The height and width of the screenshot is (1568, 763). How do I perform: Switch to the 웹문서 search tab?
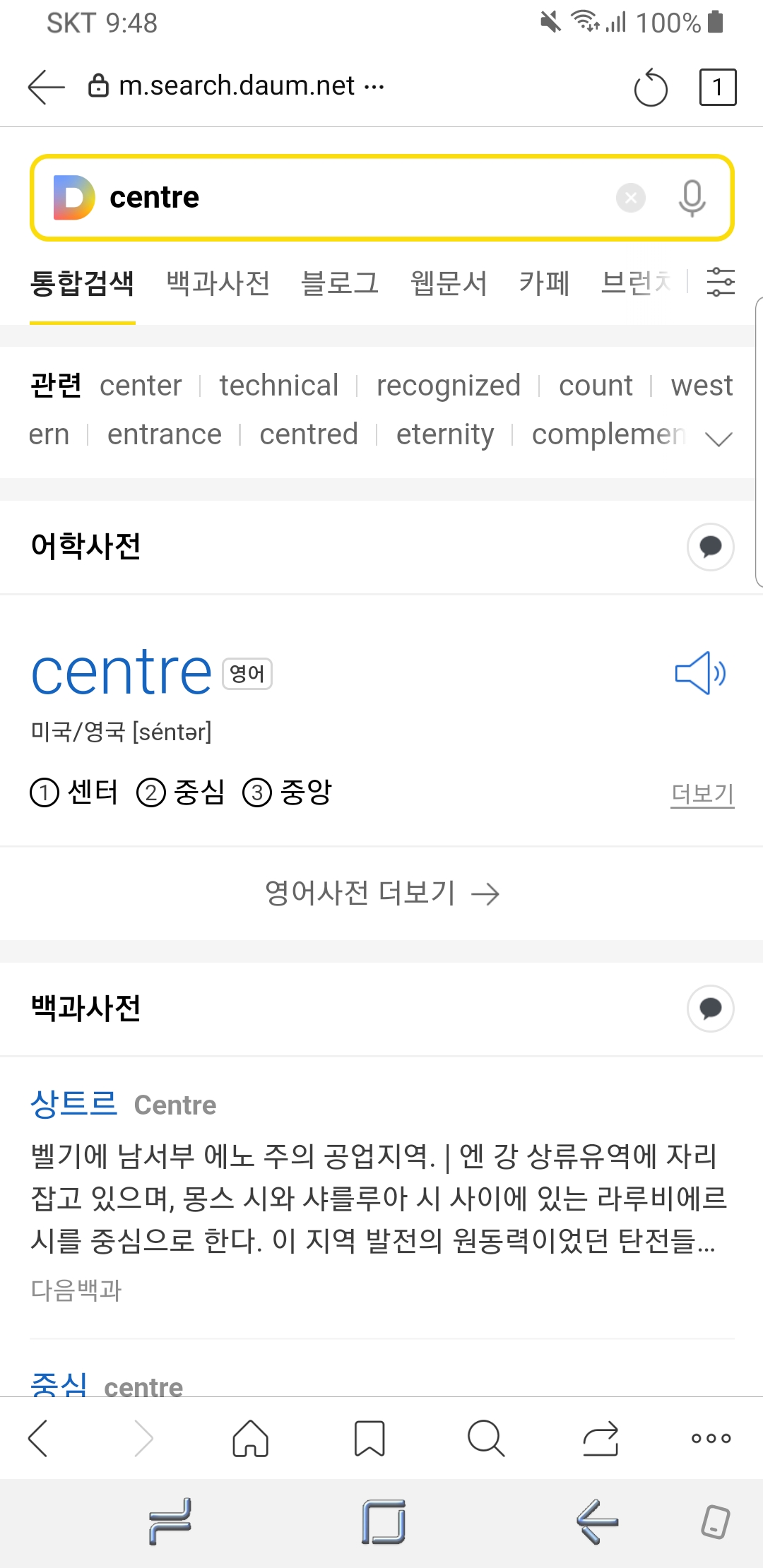[x=449, y=283]
